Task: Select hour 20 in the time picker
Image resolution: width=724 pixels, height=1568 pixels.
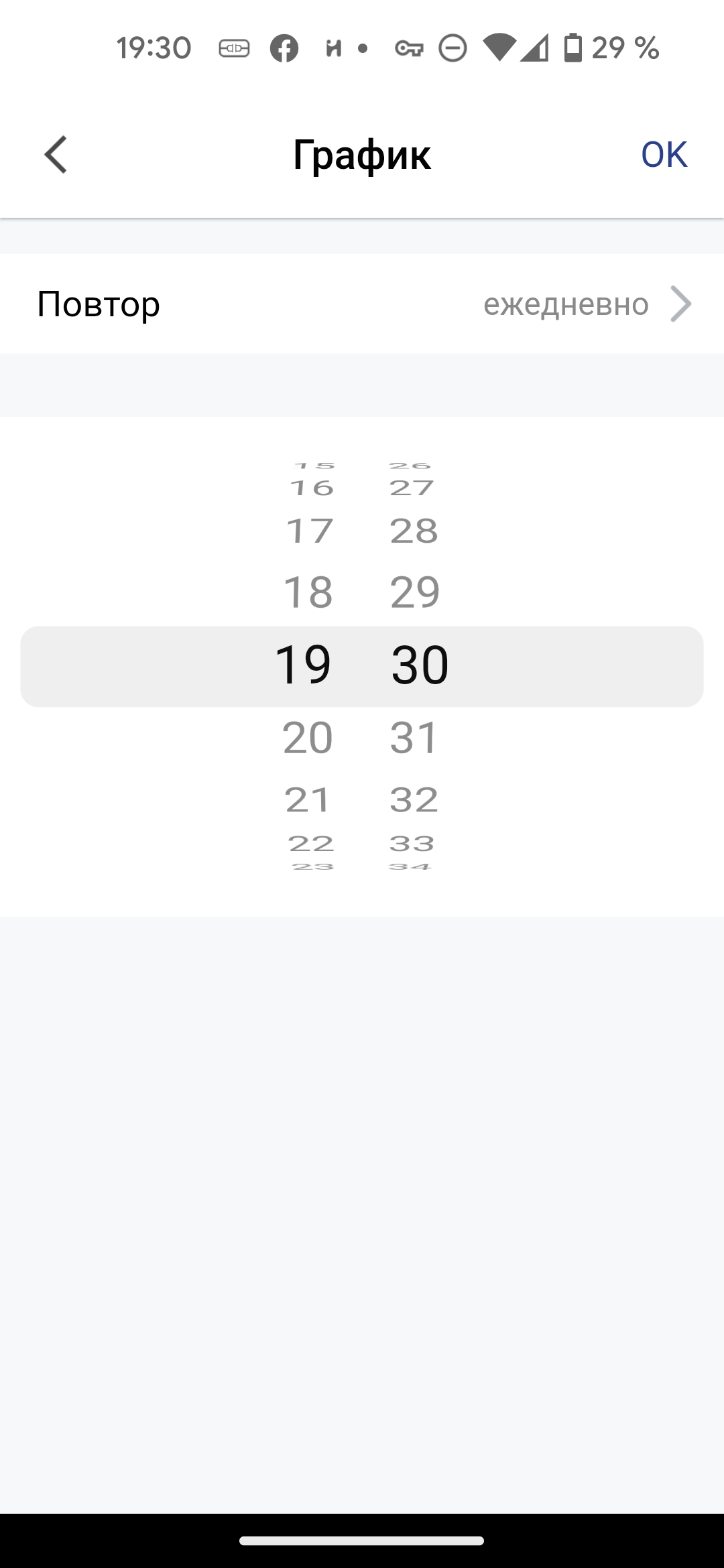Action: click(308, 738)
